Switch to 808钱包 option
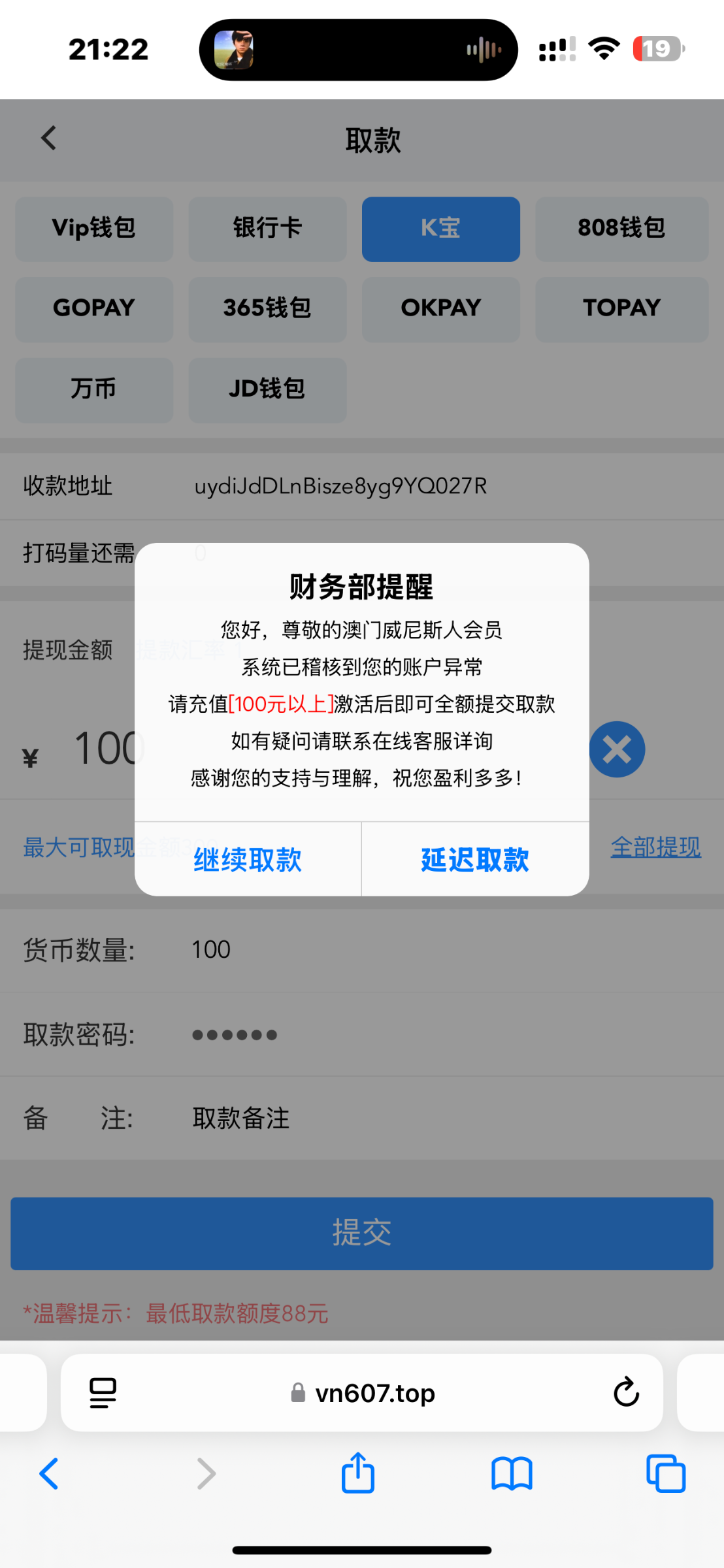The width and height of the screenshot is (724, 1568). (x=621, y=229)
